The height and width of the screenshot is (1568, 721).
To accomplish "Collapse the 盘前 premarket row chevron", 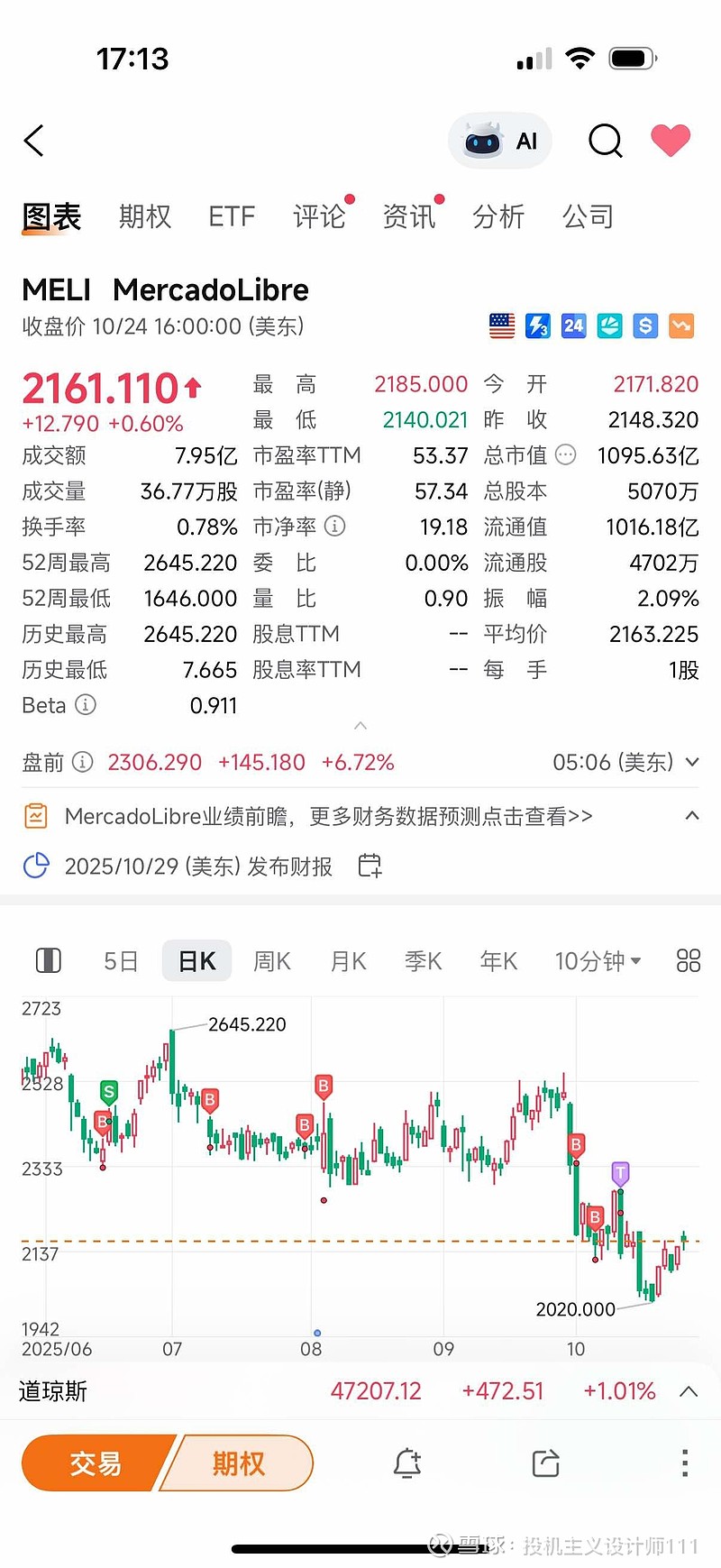I will click(692, 762).
